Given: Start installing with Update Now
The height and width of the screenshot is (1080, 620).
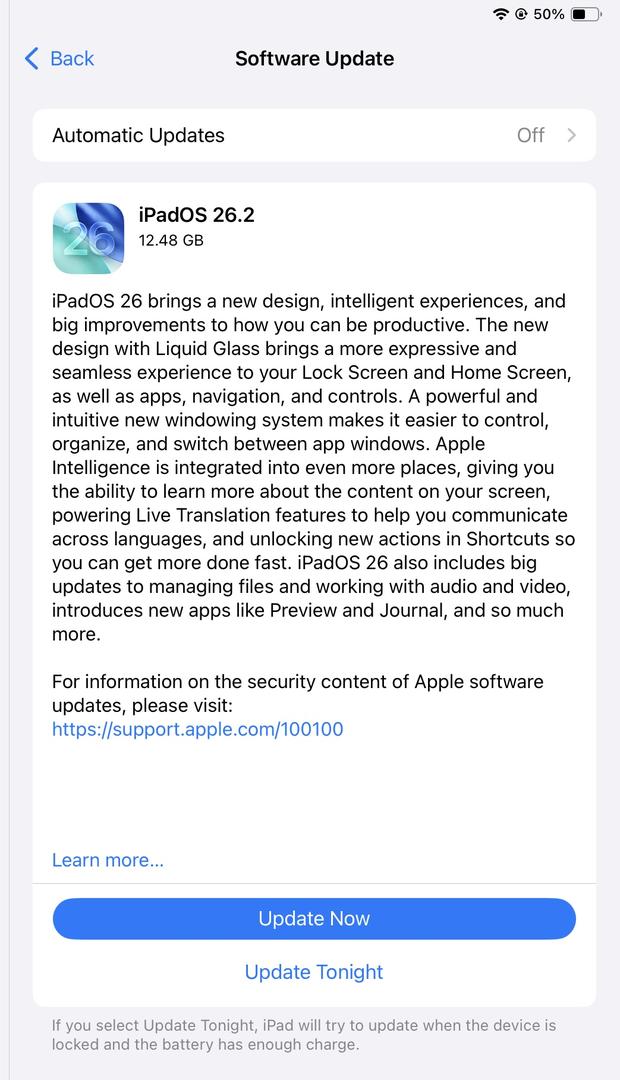Looking at the screenshot, I should point(314,919).
